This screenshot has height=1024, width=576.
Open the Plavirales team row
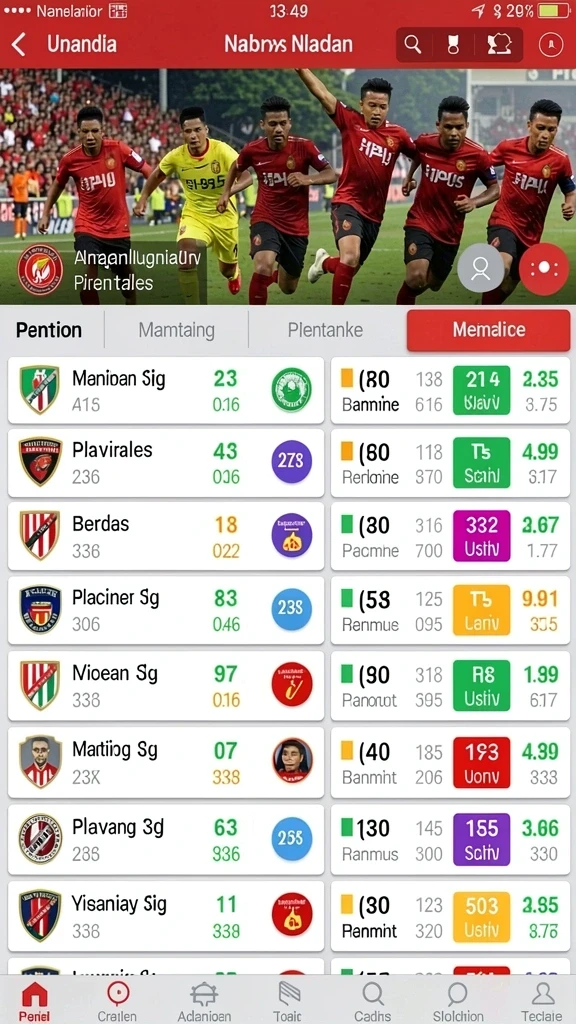point(166,462)
